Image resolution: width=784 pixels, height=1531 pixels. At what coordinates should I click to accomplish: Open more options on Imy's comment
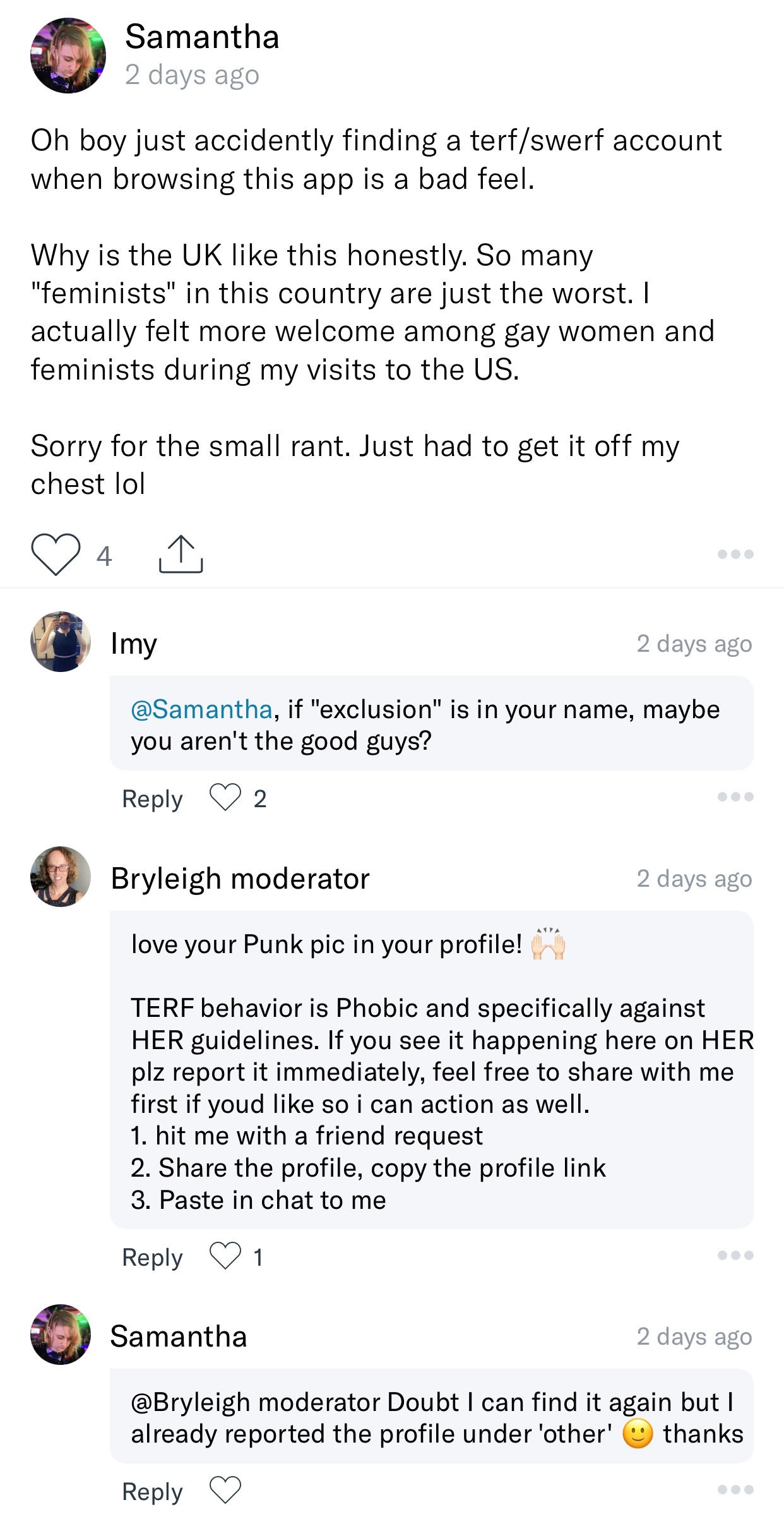tap(735, 797)
